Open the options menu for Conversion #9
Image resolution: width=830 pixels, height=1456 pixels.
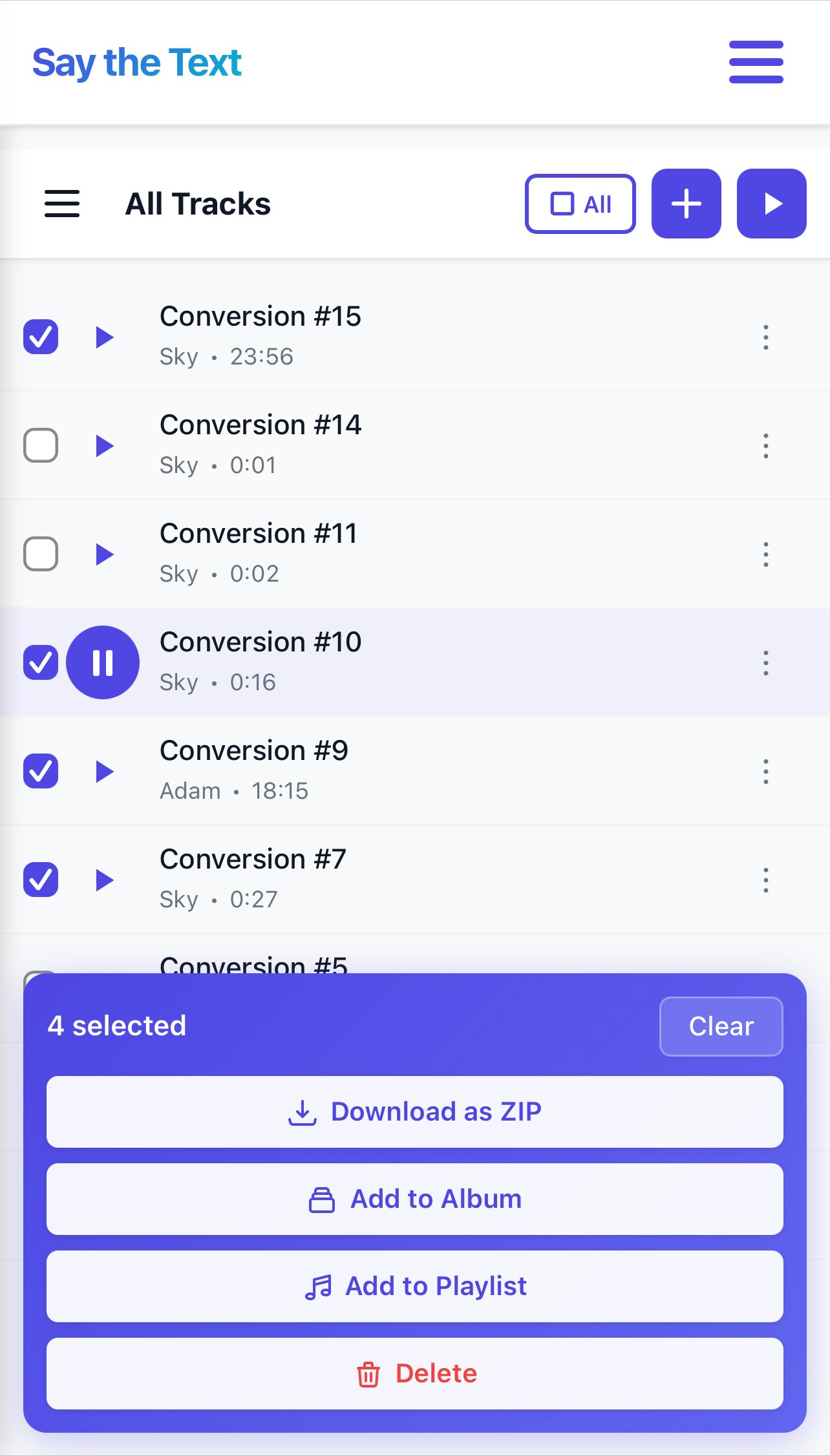[x=765, y=771]
